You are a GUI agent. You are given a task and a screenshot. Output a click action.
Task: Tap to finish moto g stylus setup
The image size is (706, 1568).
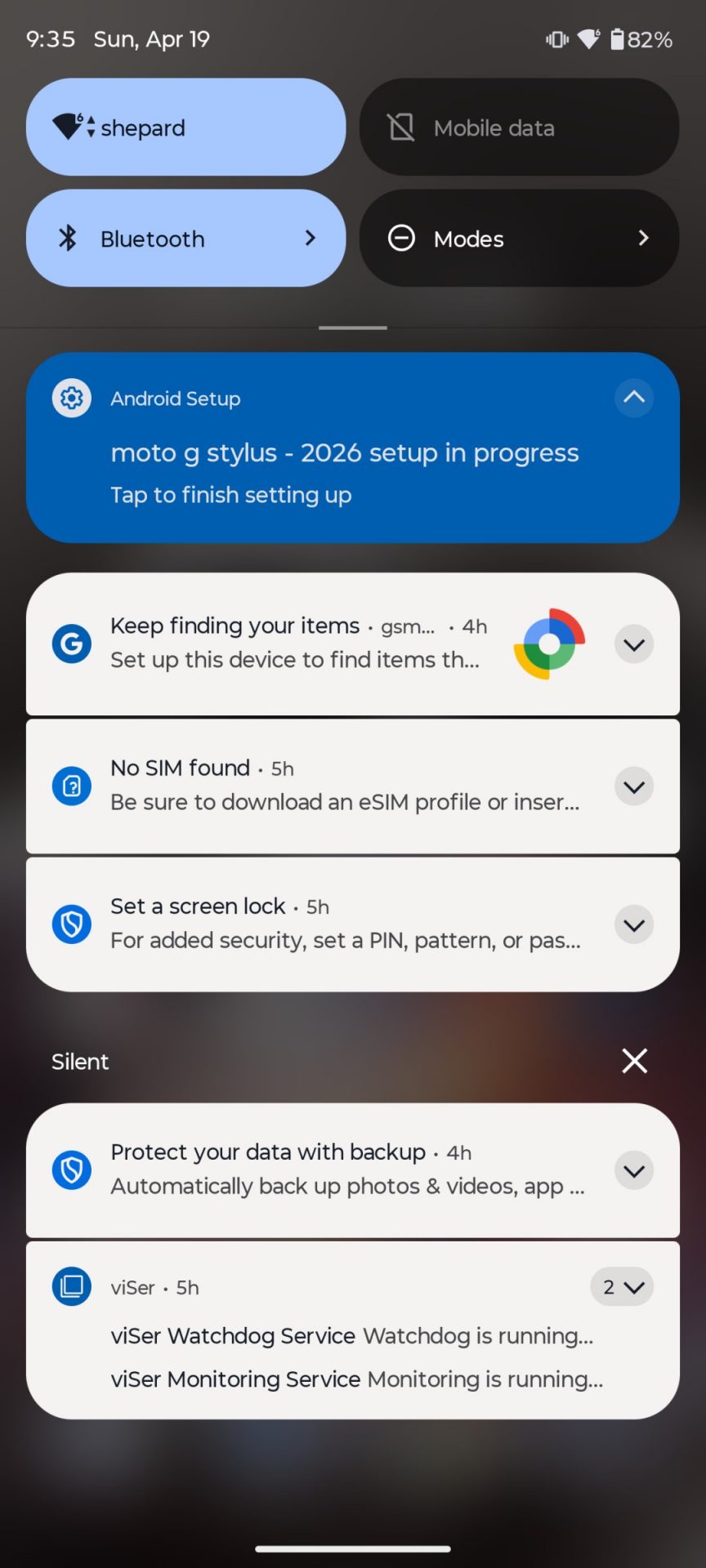(343, 474)
